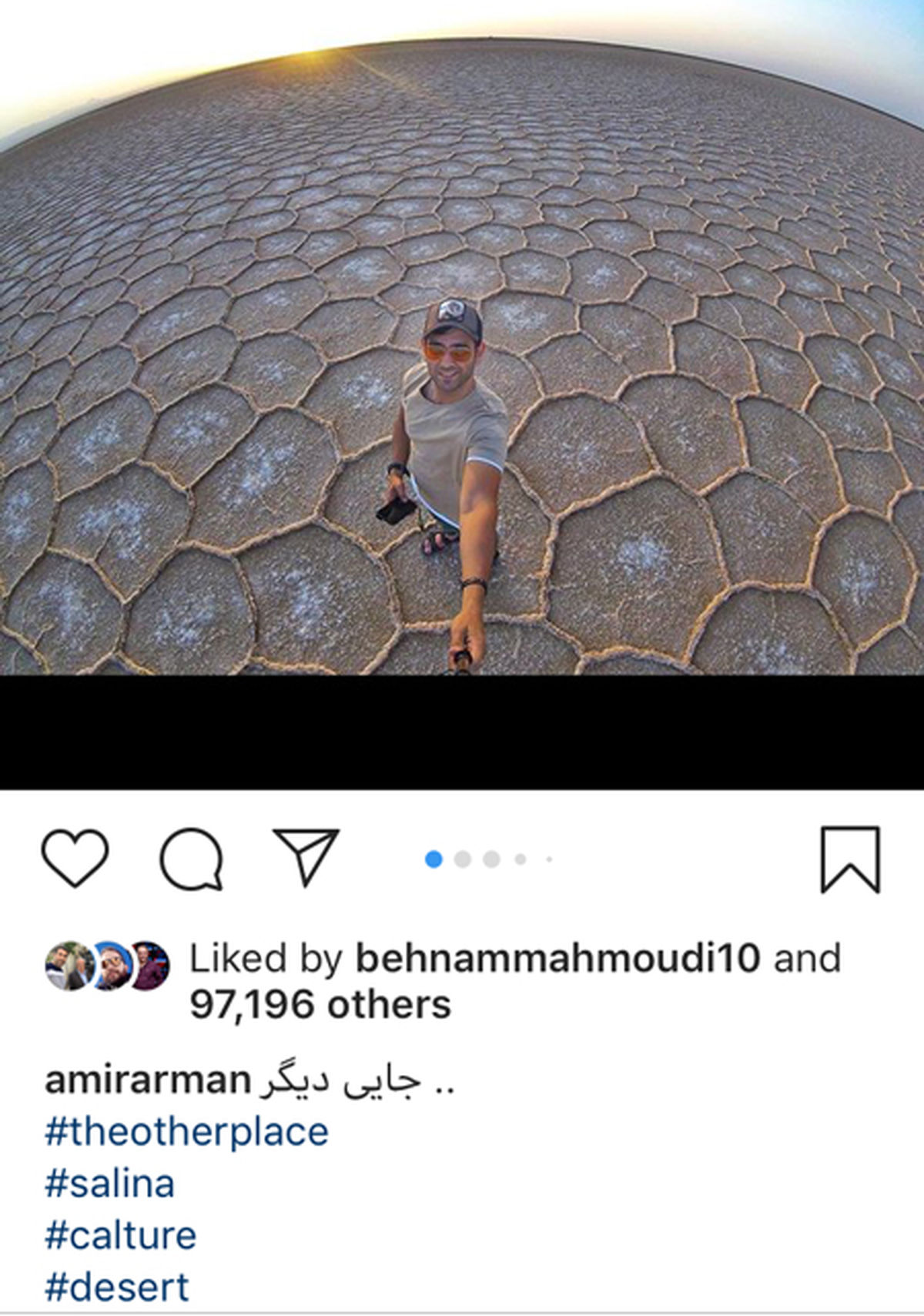The width and height of the screenshot is (924, 1316).
Task: Open the #salina hashtag
Action: (x=109, y=1184)
